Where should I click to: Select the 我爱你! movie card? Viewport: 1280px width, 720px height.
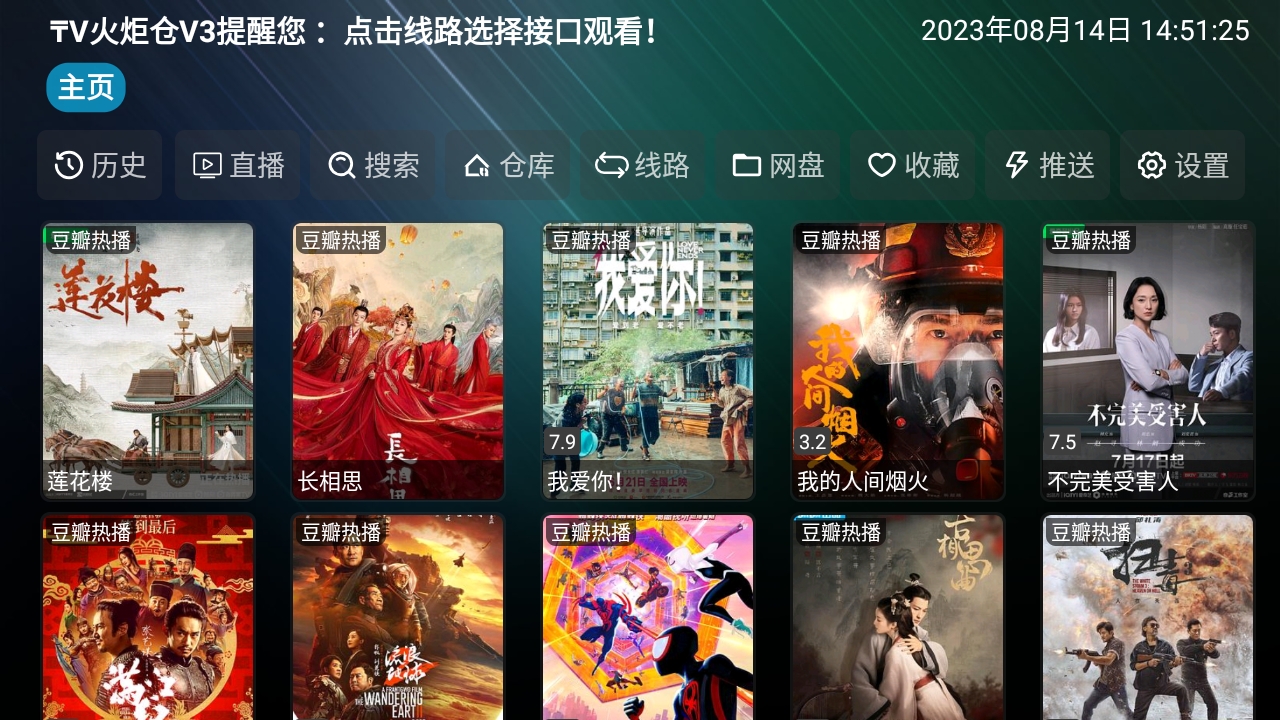[x=648, y=361]
